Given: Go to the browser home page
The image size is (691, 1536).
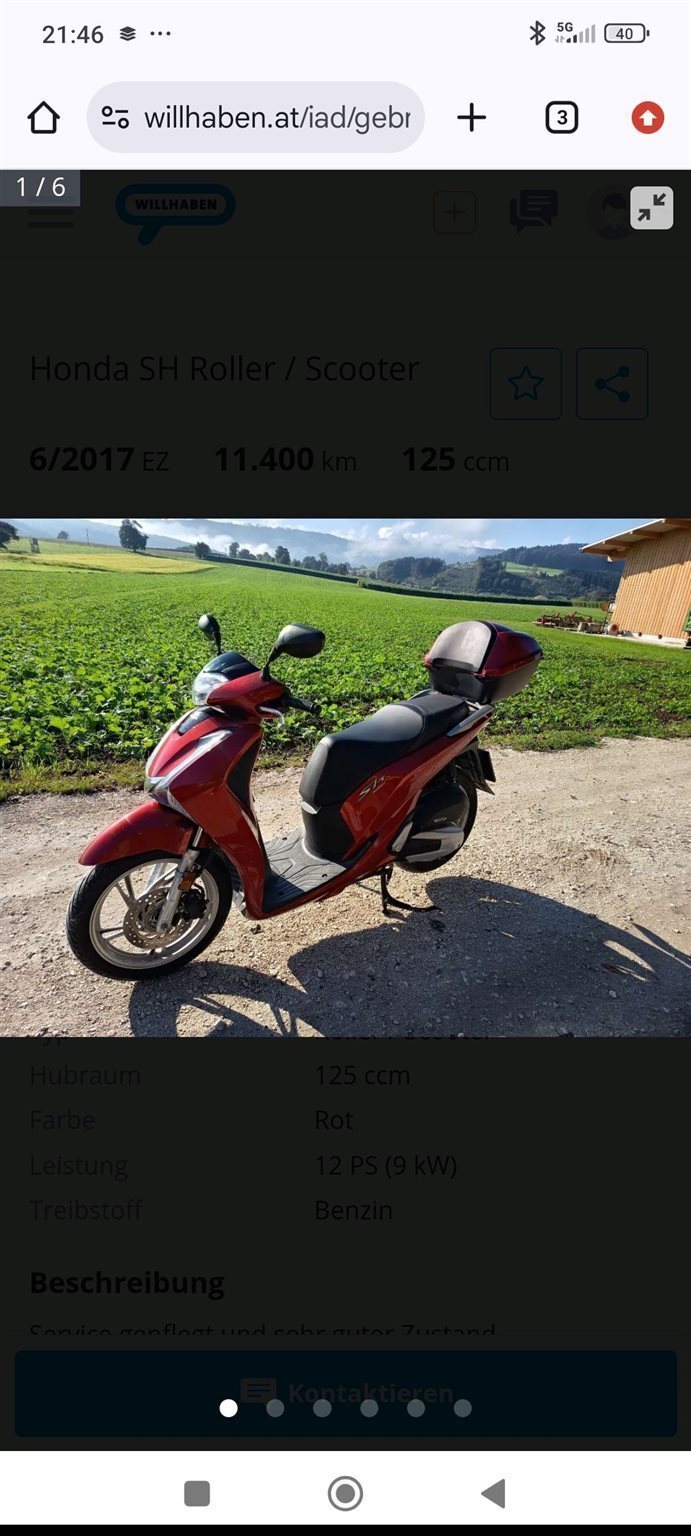Looking at the screenshot, I should click(43, 118).
